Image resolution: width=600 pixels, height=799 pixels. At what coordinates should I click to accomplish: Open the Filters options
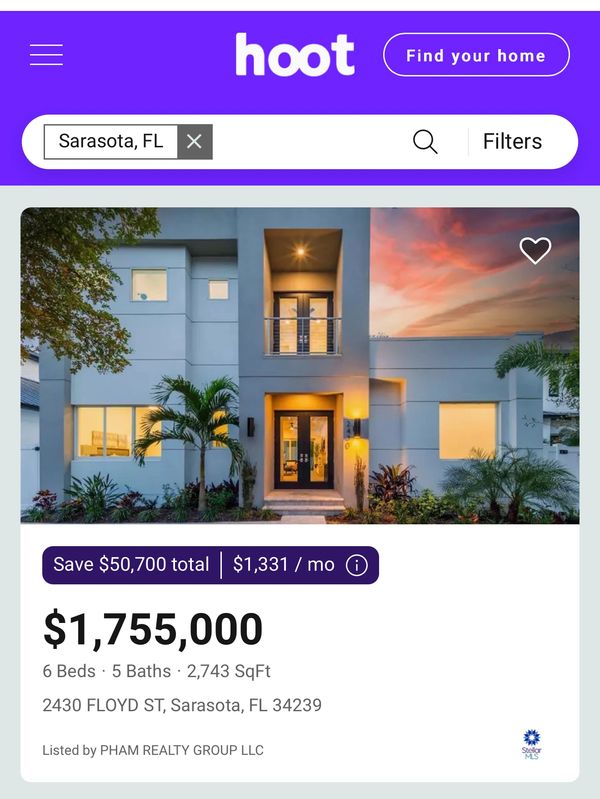pos(512,142)
